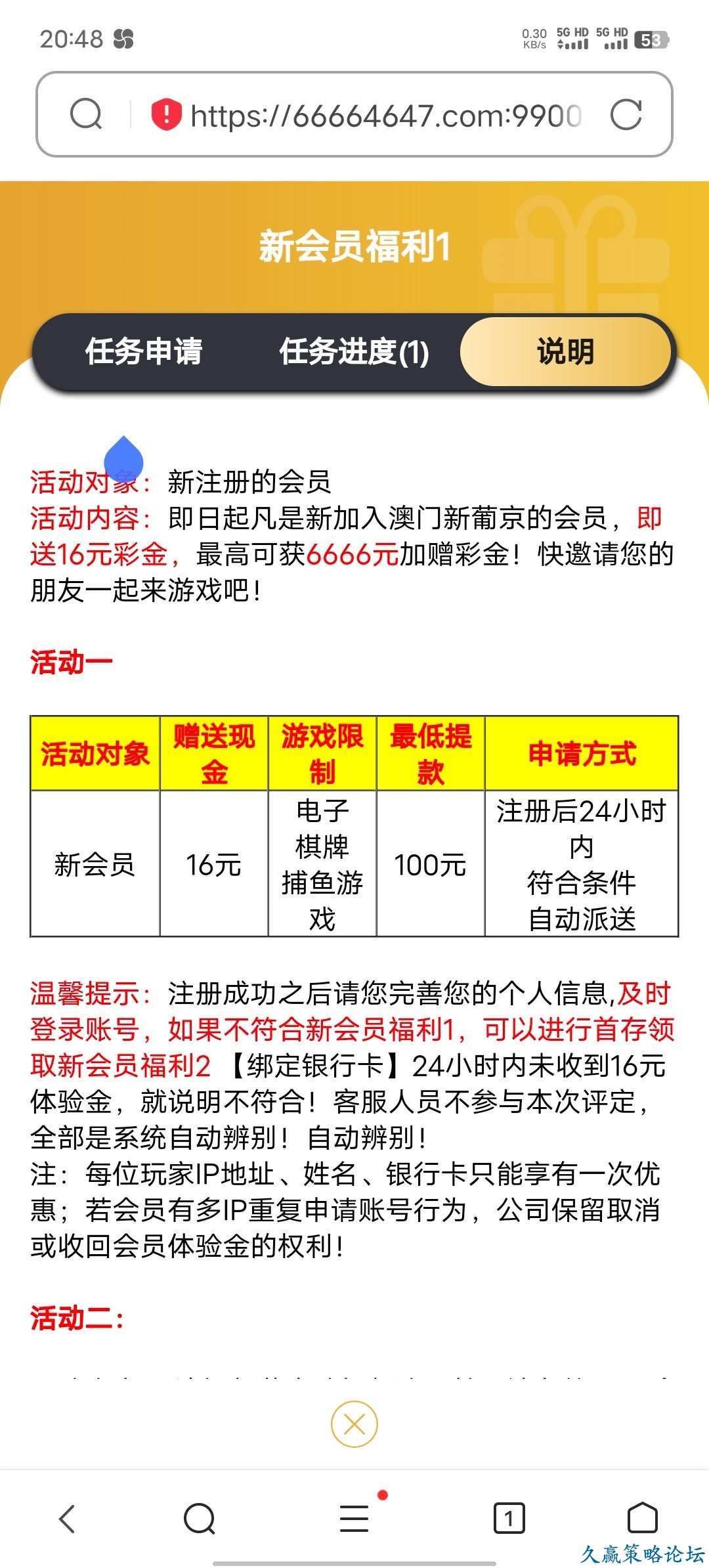This screenshot has height=1568, width=709.
Task: Tap the search icon in the address bar
Action: (x=86, y=114)
